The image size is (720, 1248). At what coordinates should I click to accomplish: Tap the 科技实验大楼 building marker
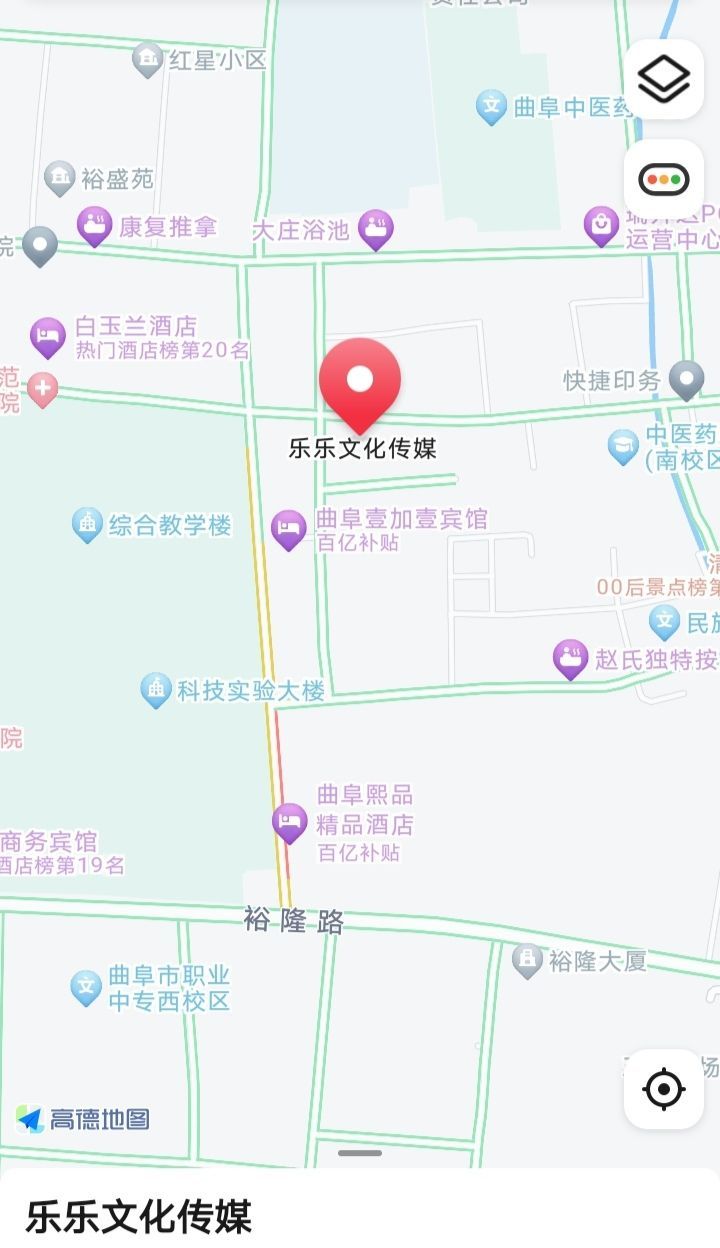[156, 690]
